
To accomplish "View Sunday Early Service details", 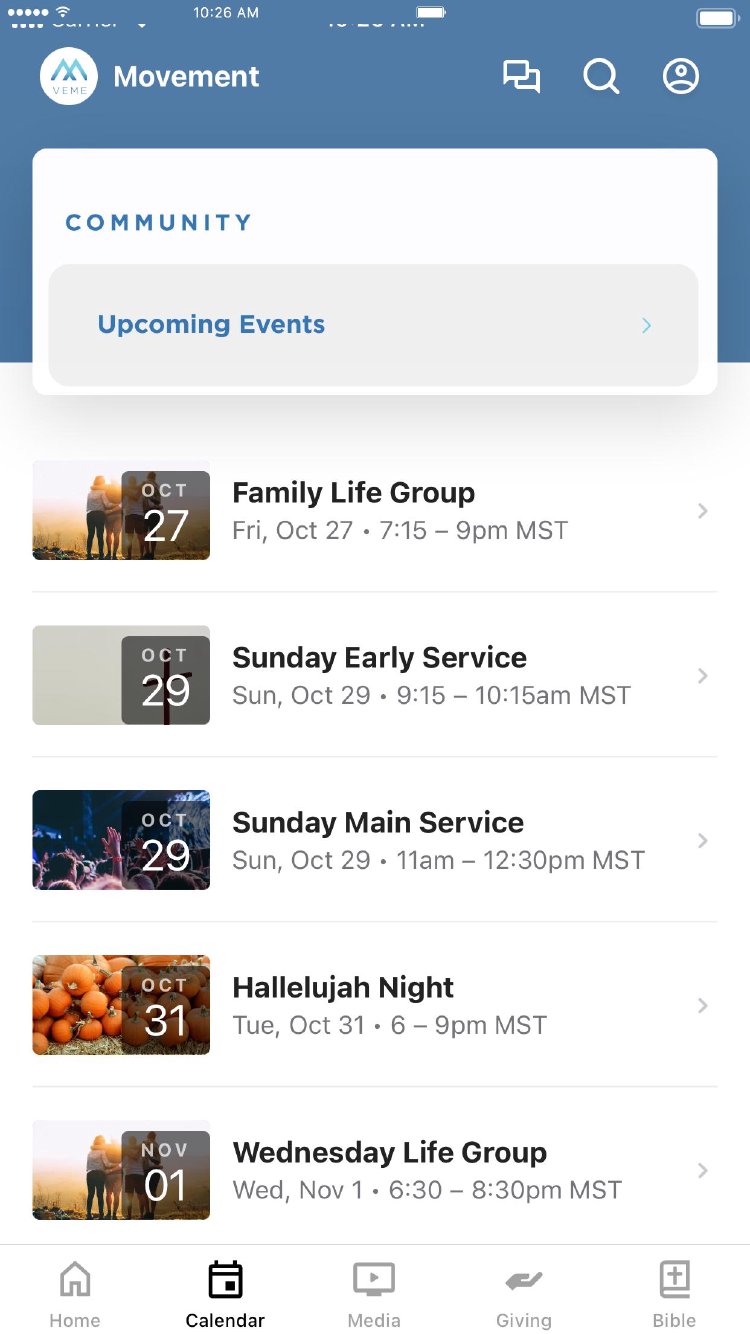I will (x=373, y=676).
